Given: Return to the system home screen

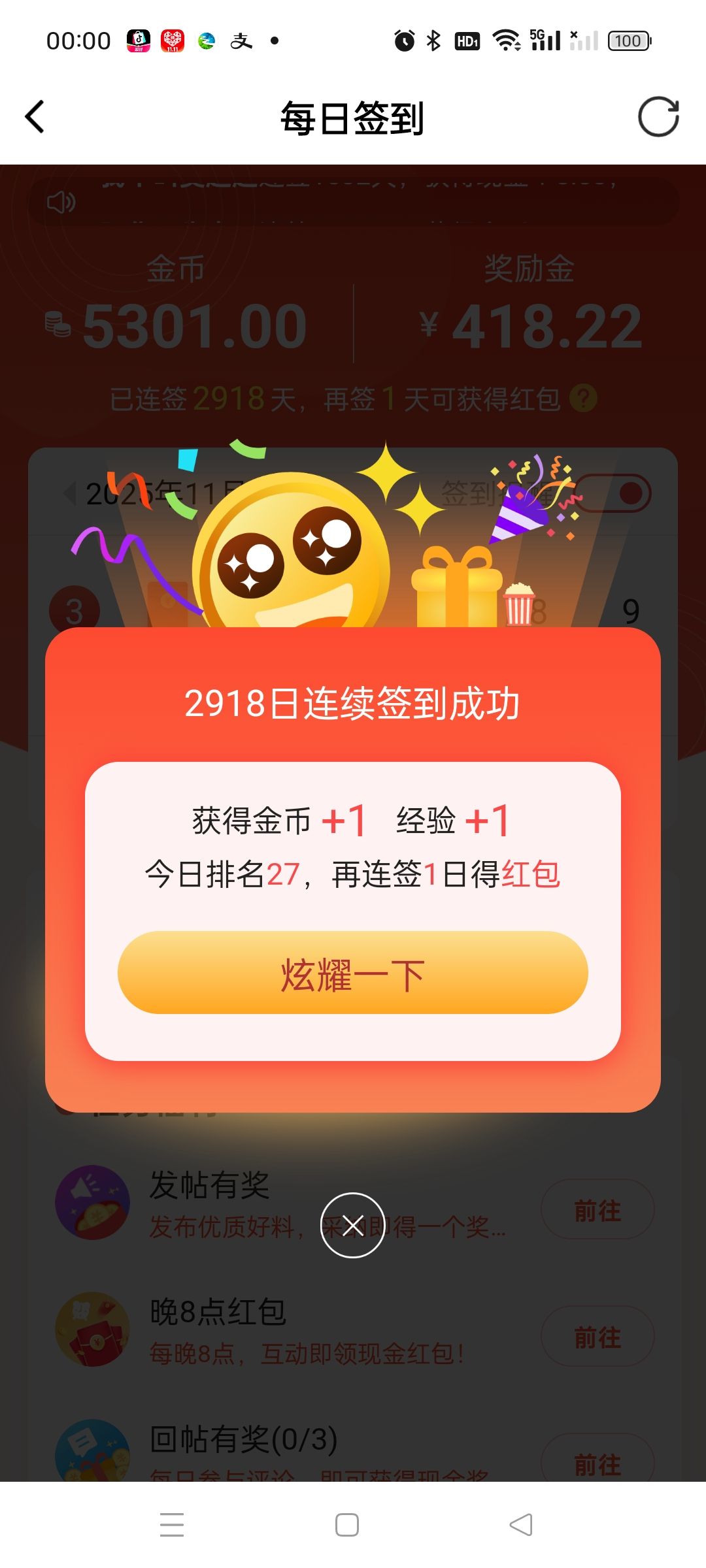Looking at the screenshot, I should click(347, 1525).
